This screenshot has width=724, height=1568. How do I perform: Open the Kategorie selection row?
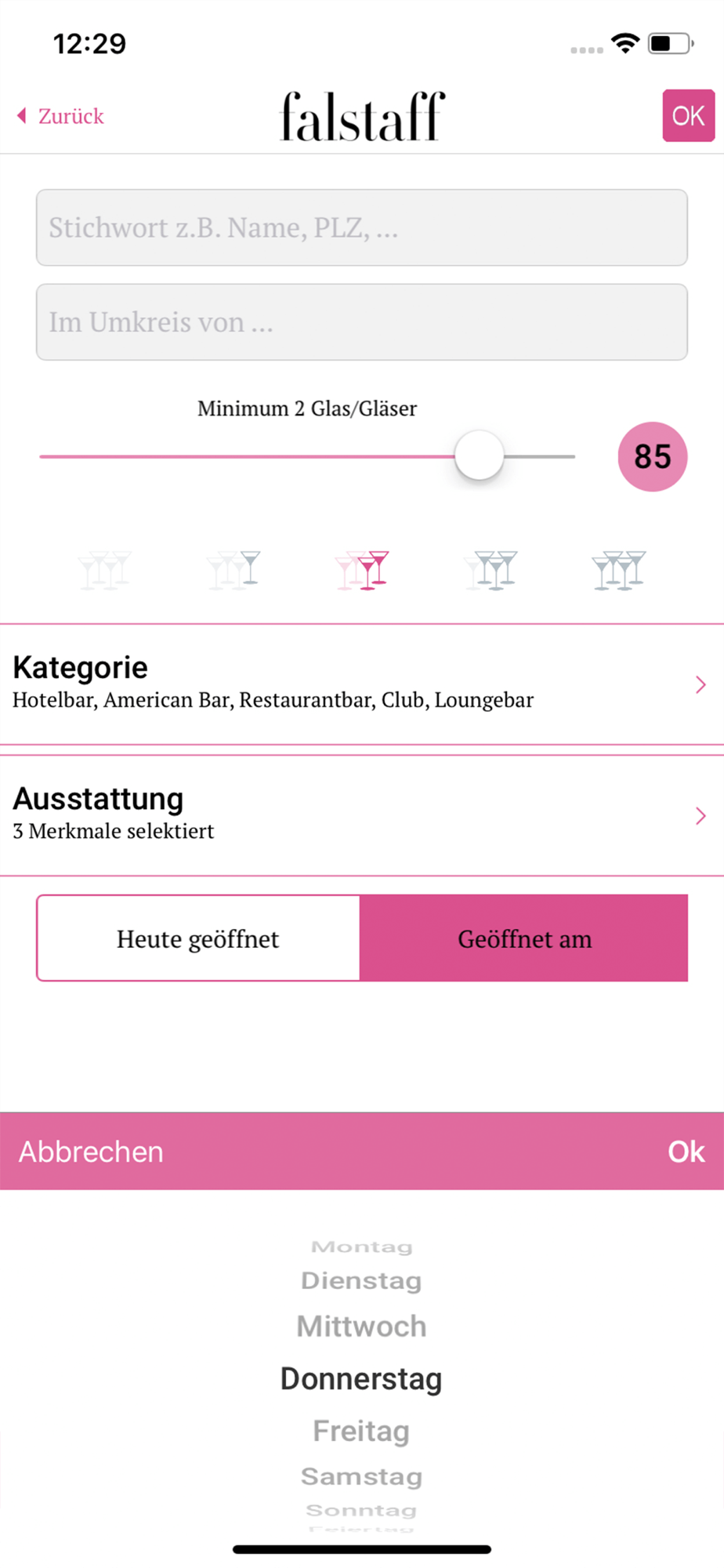pos(362,684)
